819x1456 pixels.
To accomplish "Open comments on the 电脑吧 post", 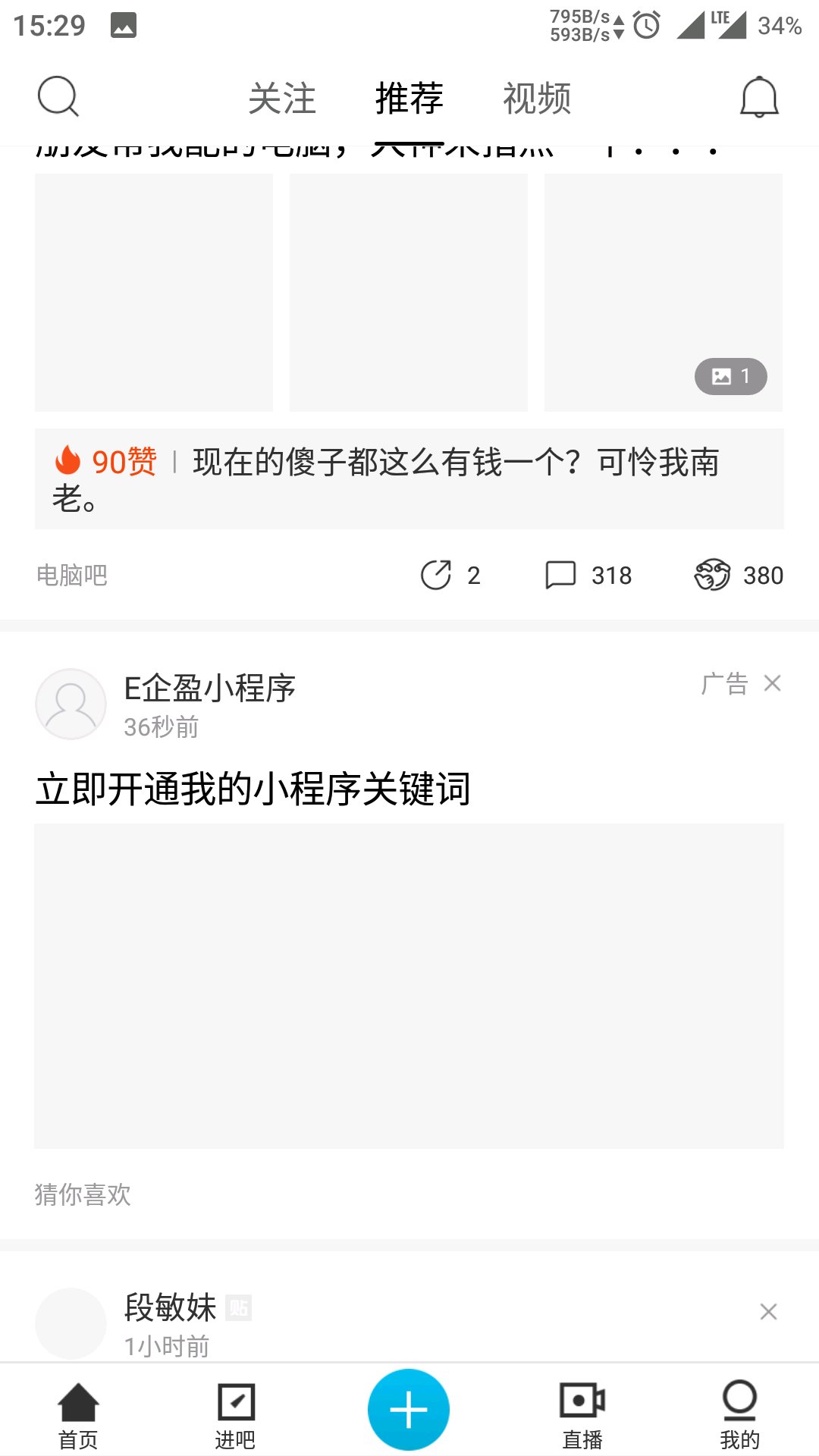I will coord(588,575).
